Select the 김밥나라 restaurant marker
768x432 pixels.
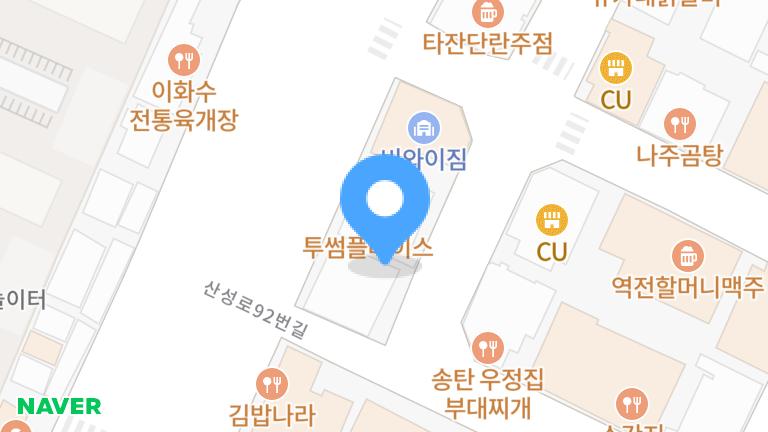(x=271, y=382)
